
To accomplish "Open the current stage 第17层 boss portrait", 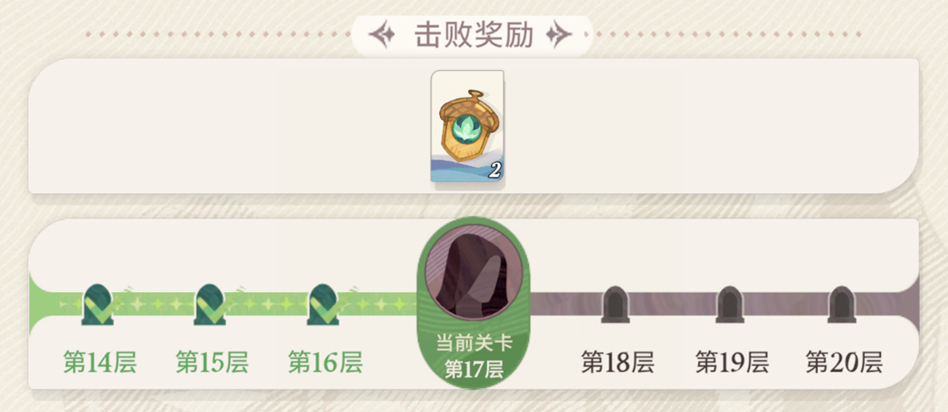I will (x=473, y=274).
